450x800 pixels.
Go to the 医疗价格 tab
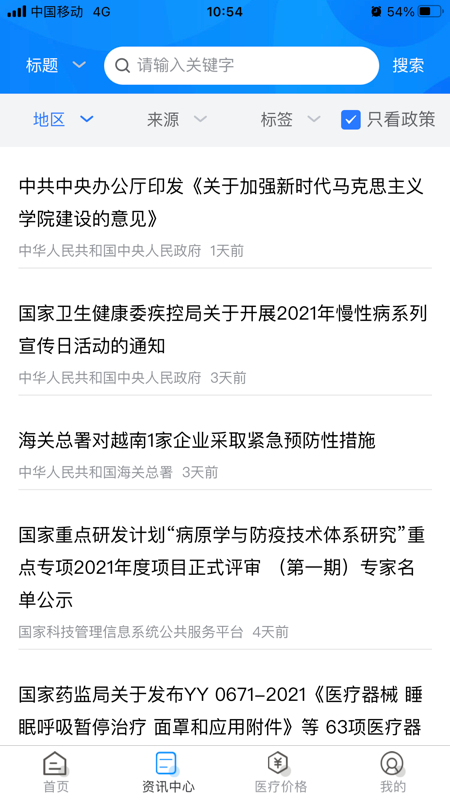[x=281, y=772]
